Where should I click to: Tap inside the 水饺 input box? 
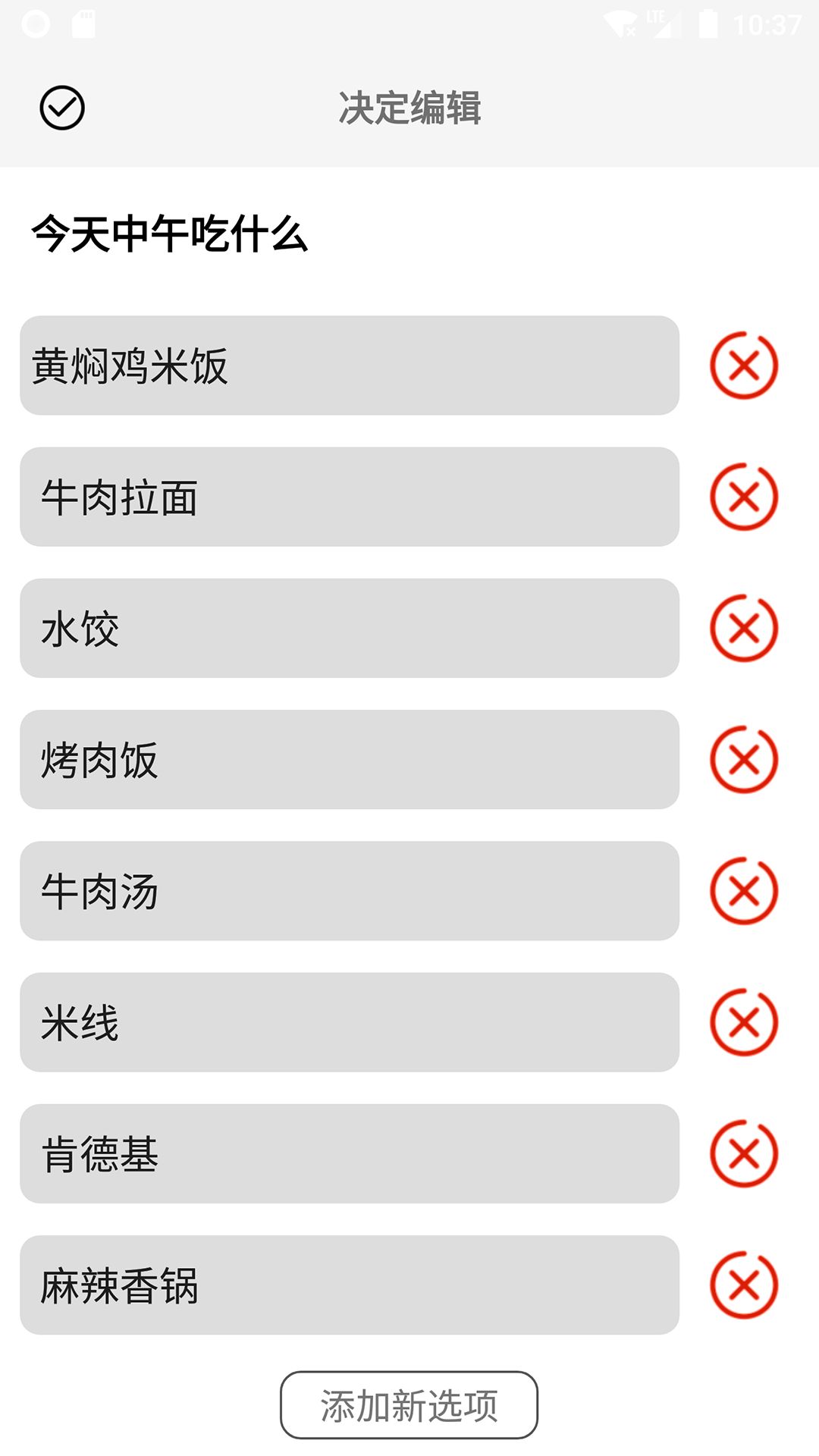pyautogui.click(x=350, y=629)
